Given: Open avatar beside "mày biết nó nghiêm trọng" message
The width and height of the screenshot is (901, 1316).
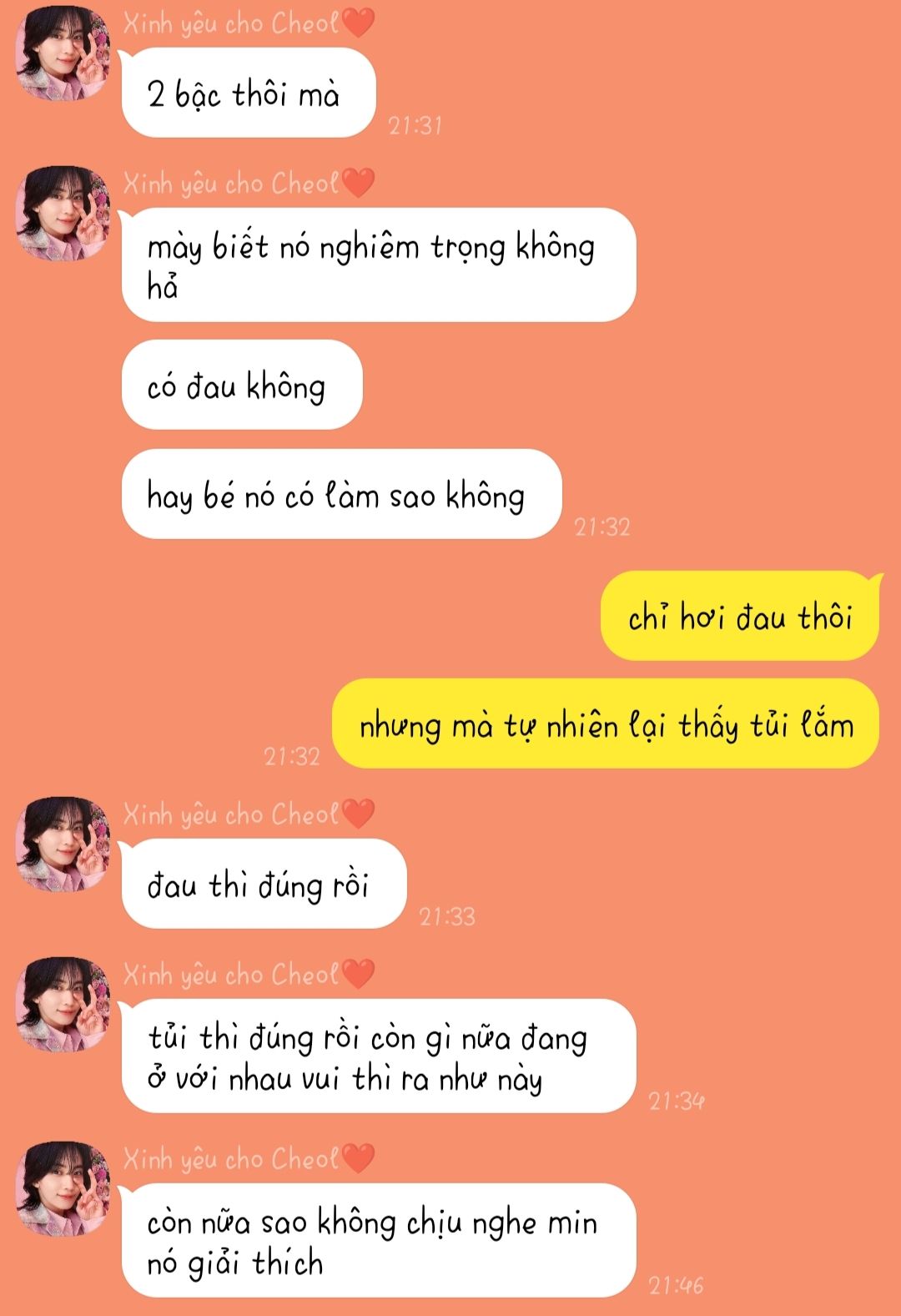Looking at the screenshot, I should click(x=63, y=213).
